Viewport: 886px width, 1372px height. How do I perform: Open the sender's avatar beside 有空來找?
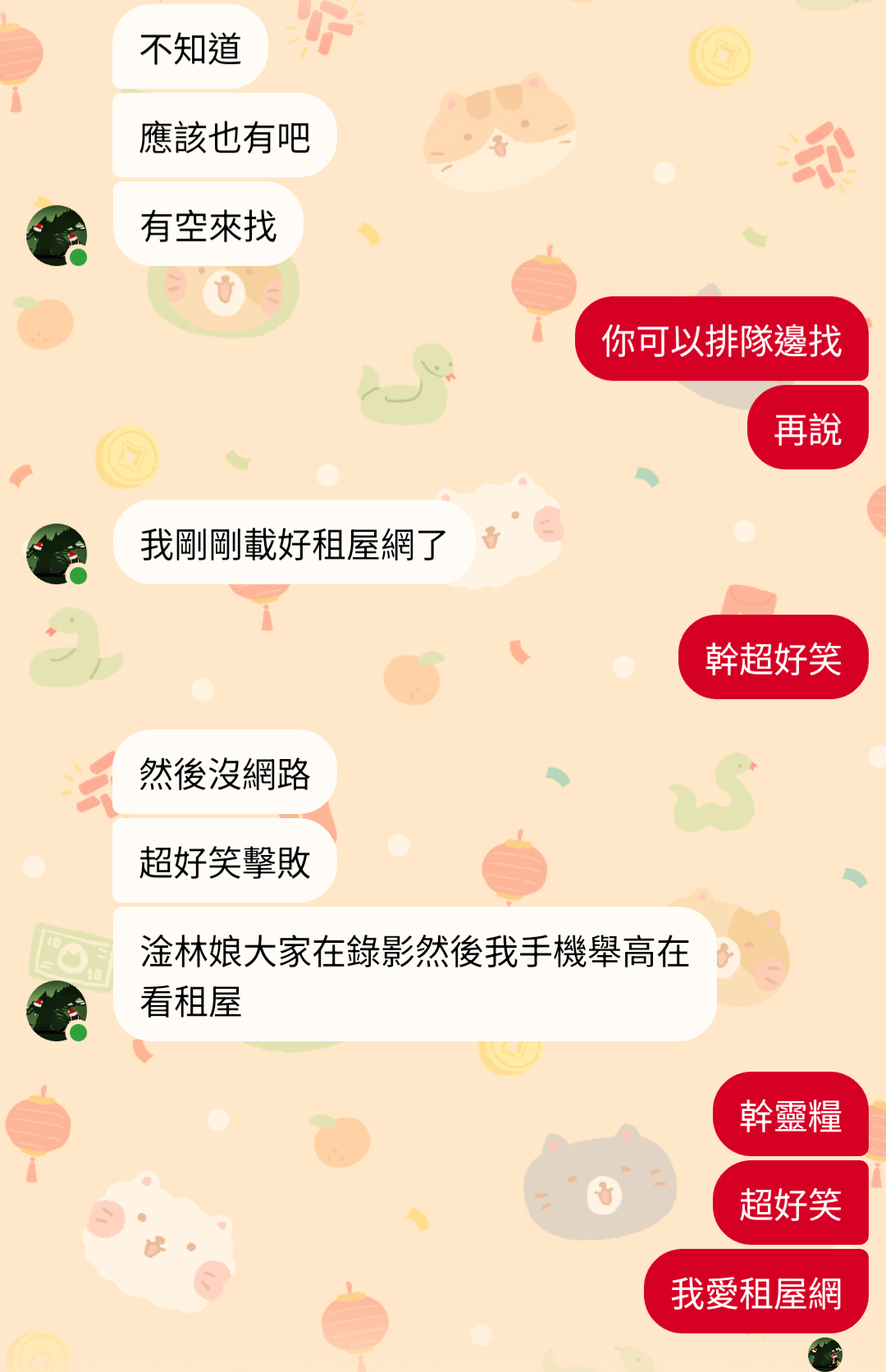coord(57,236)
